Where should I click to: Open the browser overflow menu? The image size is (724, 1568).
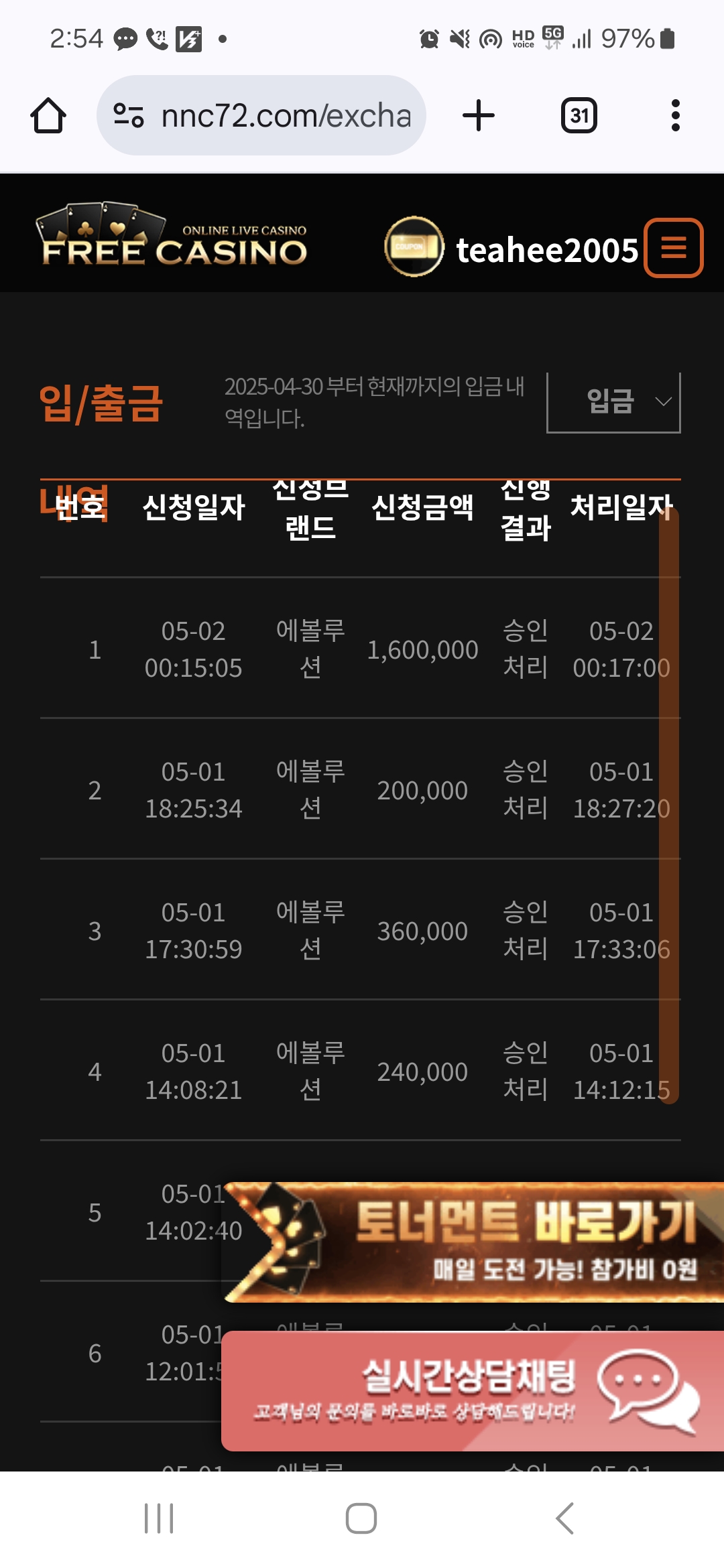pyautogui.click(x=675, y=115)
